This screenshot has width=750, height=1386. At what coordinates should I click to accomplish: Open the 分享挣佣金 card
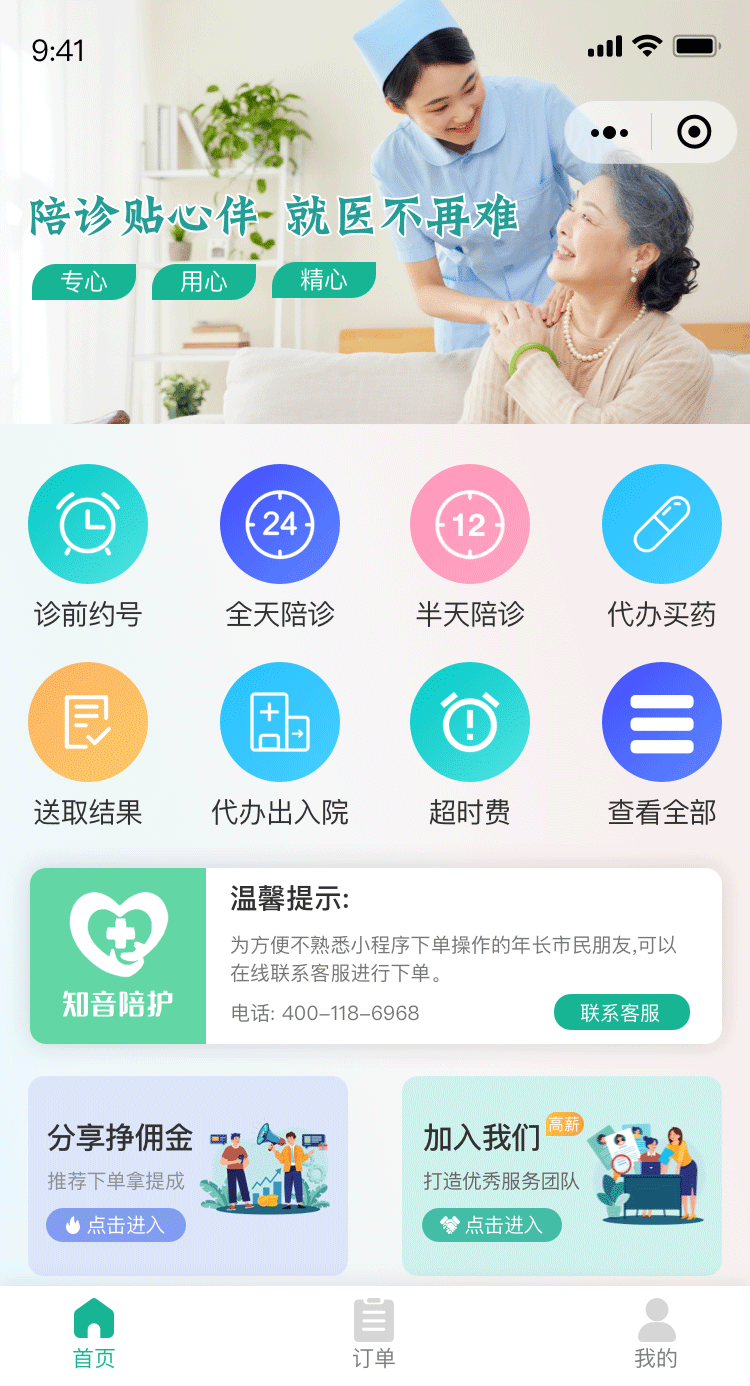188,1176
